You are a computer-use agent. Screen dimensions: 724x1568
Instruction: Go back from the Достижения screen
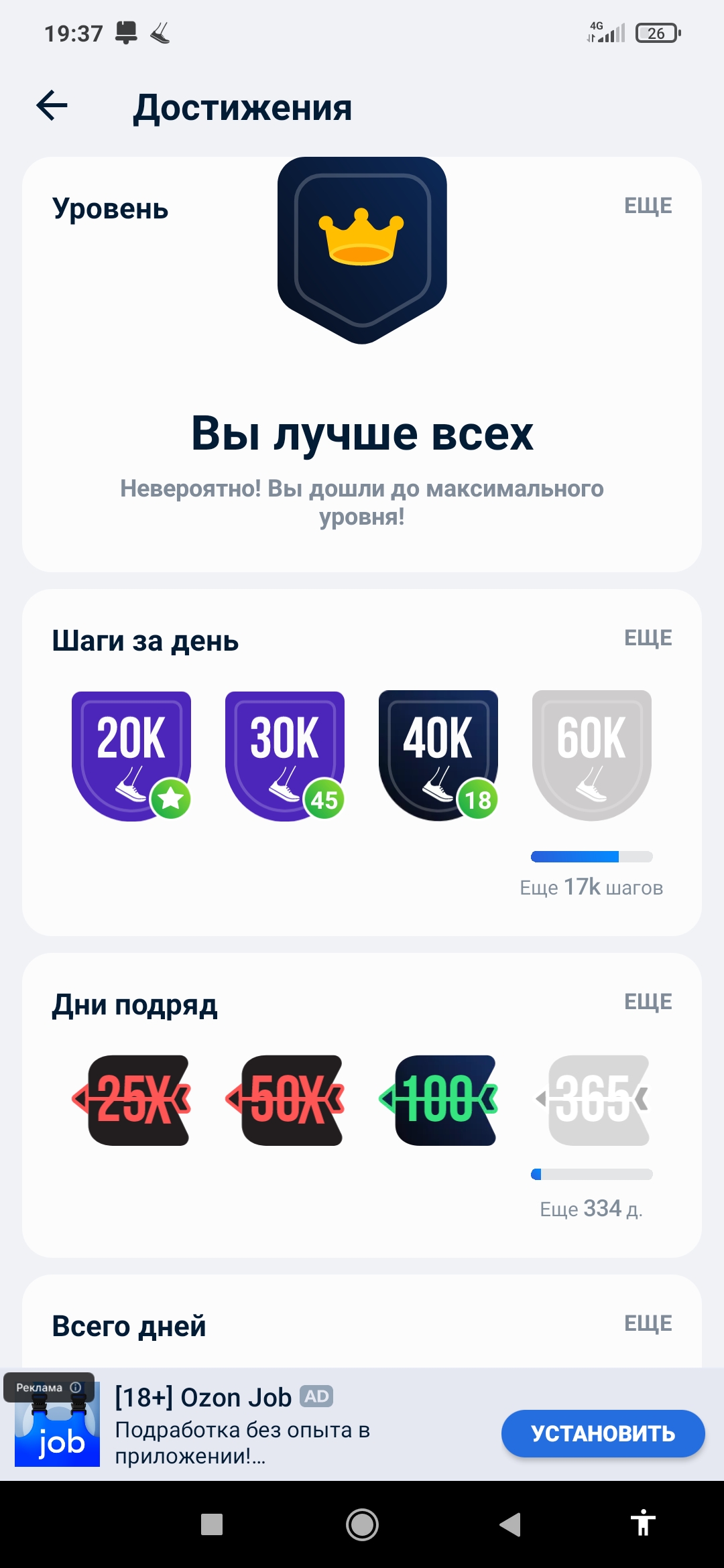(x=52, y=106)
